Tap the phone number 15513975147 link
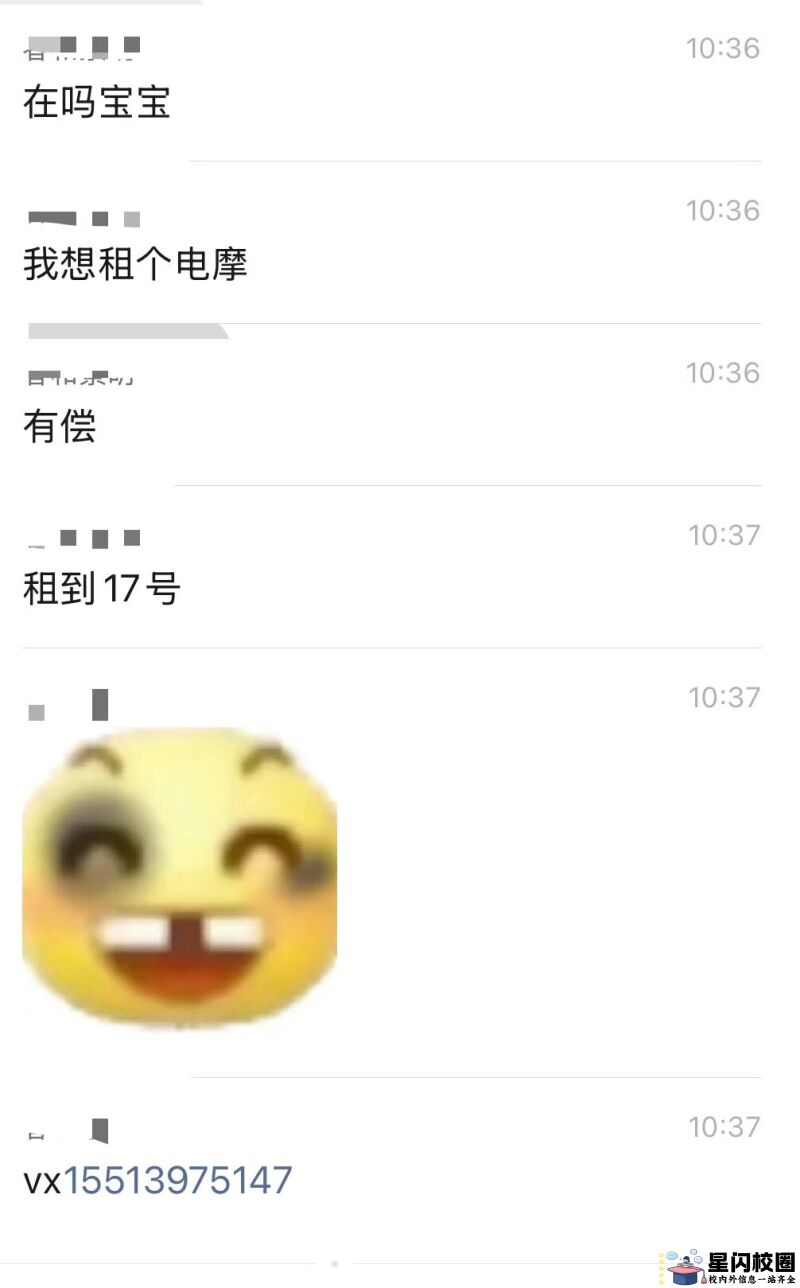Image resolution: width=800 pixels, height=1288 pixels. (178, 1181)
